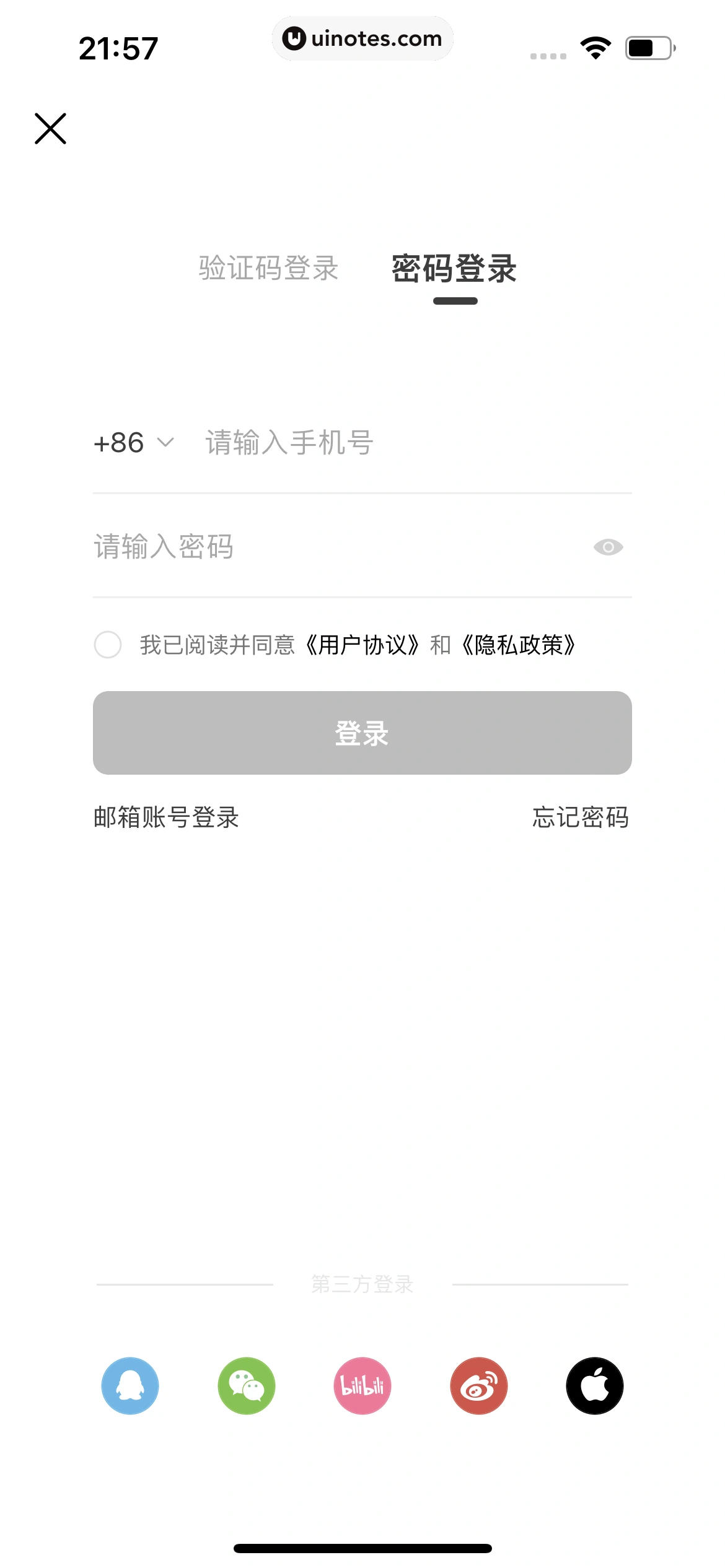725x1568 pixels.
Task: Tap the 登录 button
Action: tap(362, 733)
